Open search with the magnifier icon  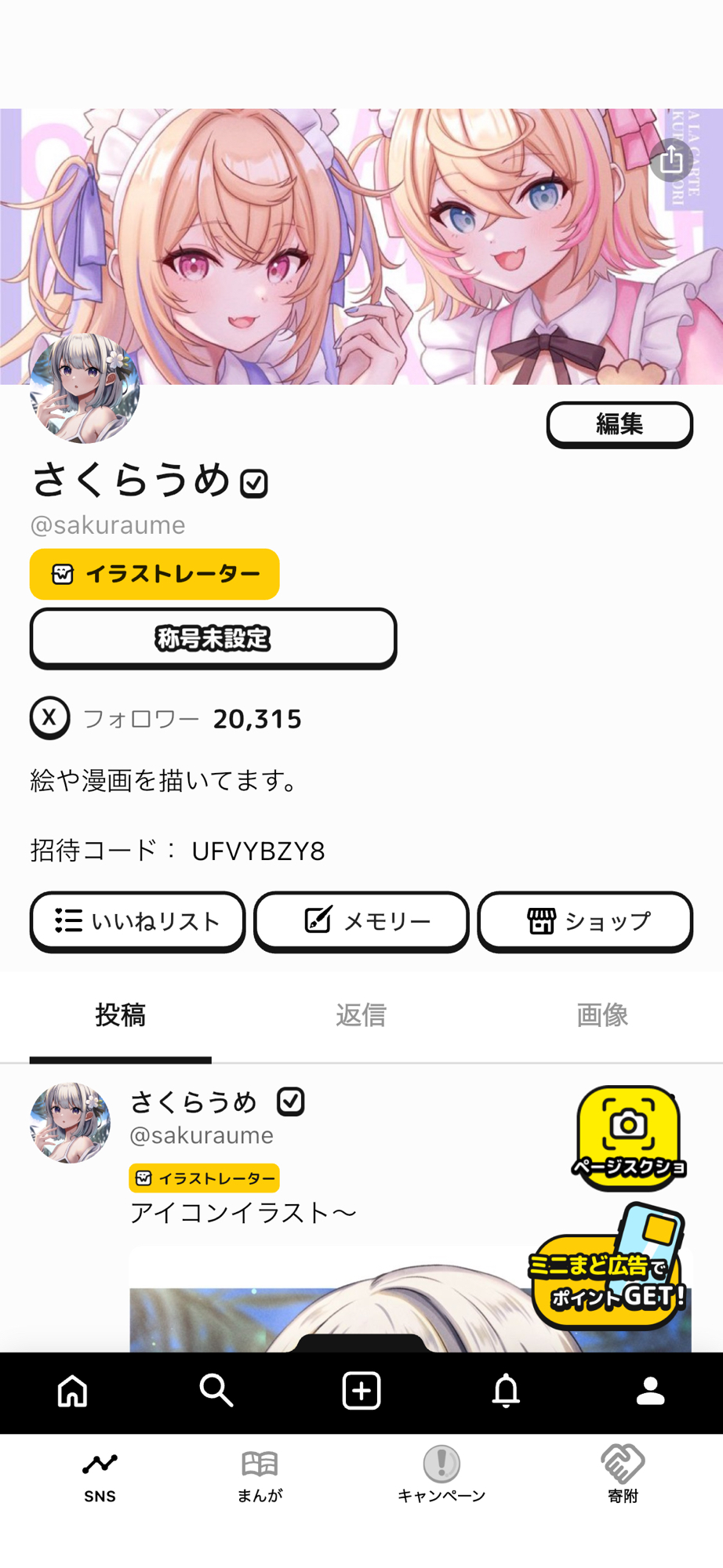216,1391
